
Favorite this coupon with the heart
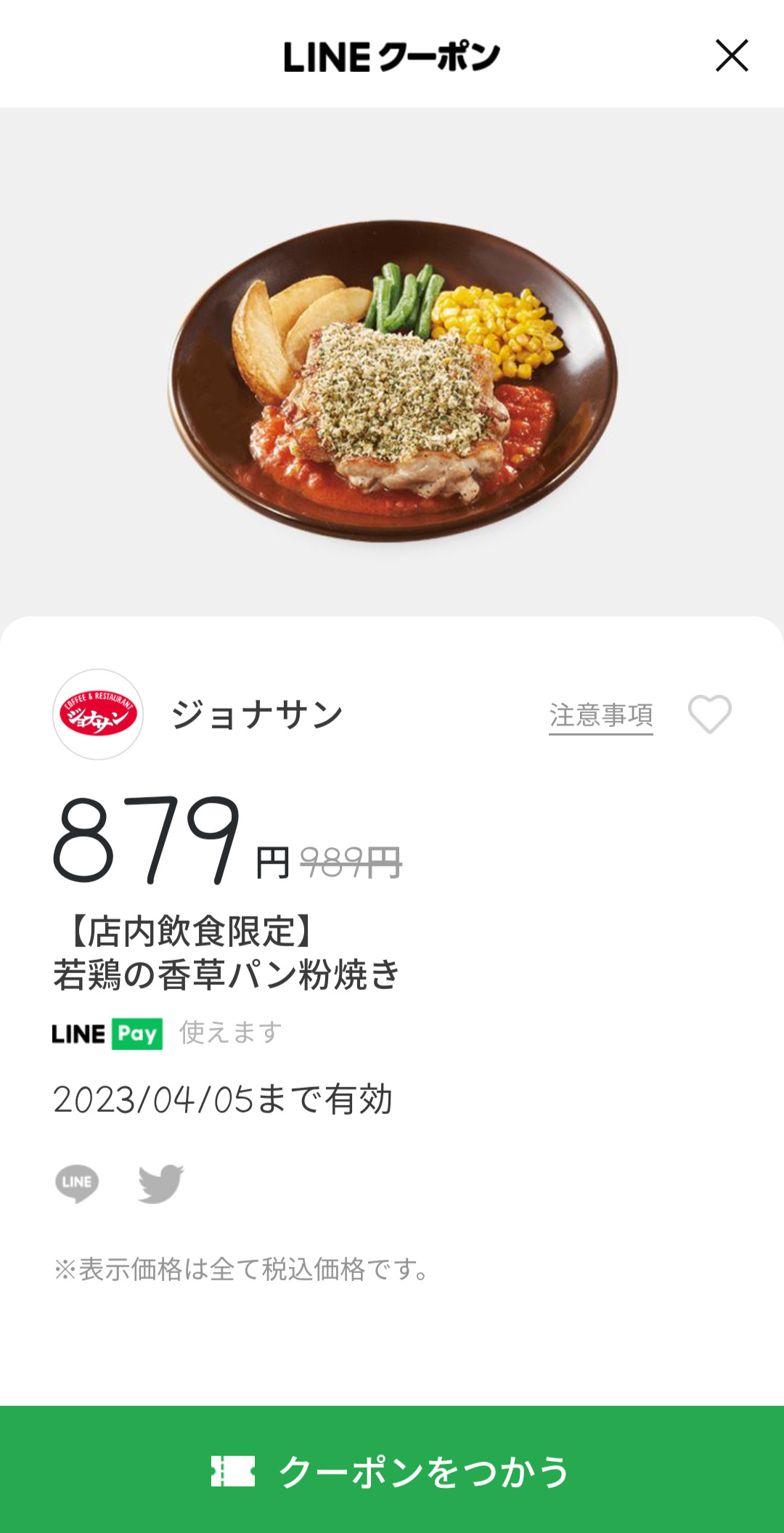pyautogui.click(x=709, y=714)
